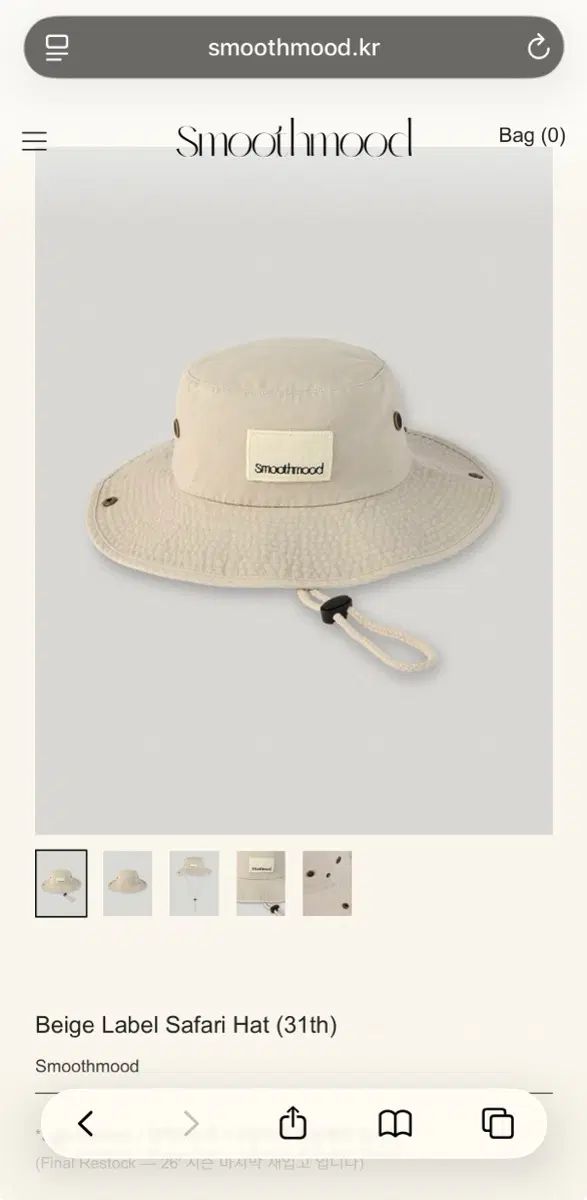This screenshot has width=587, height=1200.
Task: Open browser bookmarks
Action: (x=395, y=1124)
